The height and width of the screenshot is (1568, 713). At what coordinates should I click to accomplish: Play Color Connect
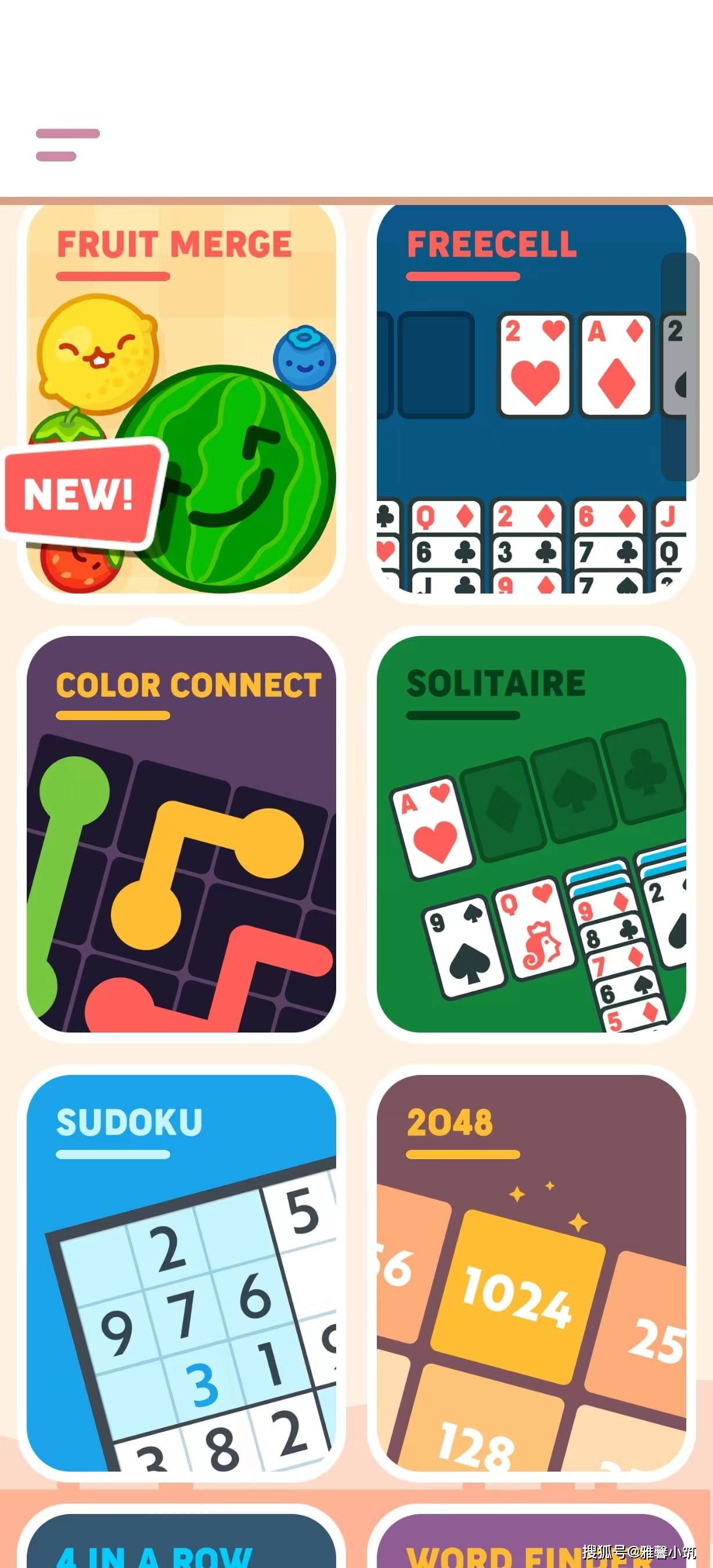pos(181,834)
